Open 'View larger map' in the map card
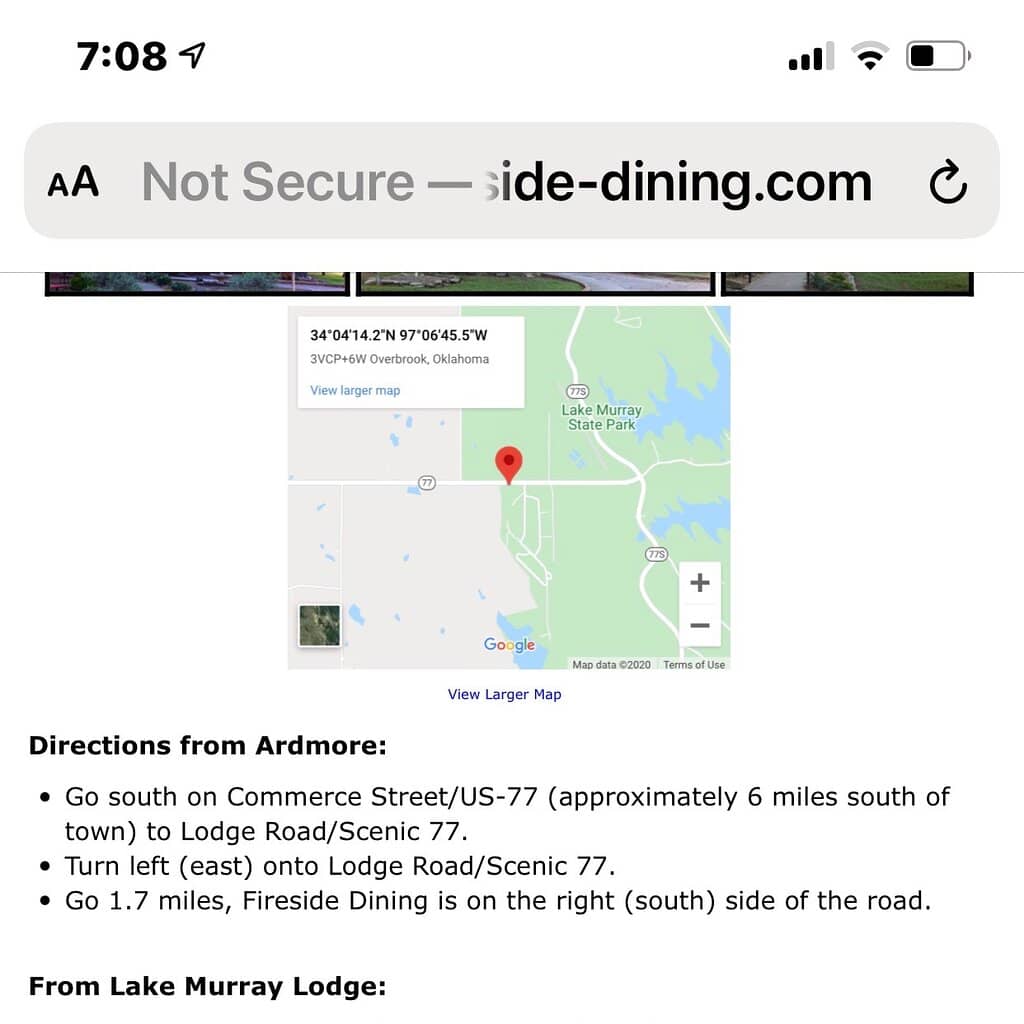The image size is (1024, 1024). (355, 390)
